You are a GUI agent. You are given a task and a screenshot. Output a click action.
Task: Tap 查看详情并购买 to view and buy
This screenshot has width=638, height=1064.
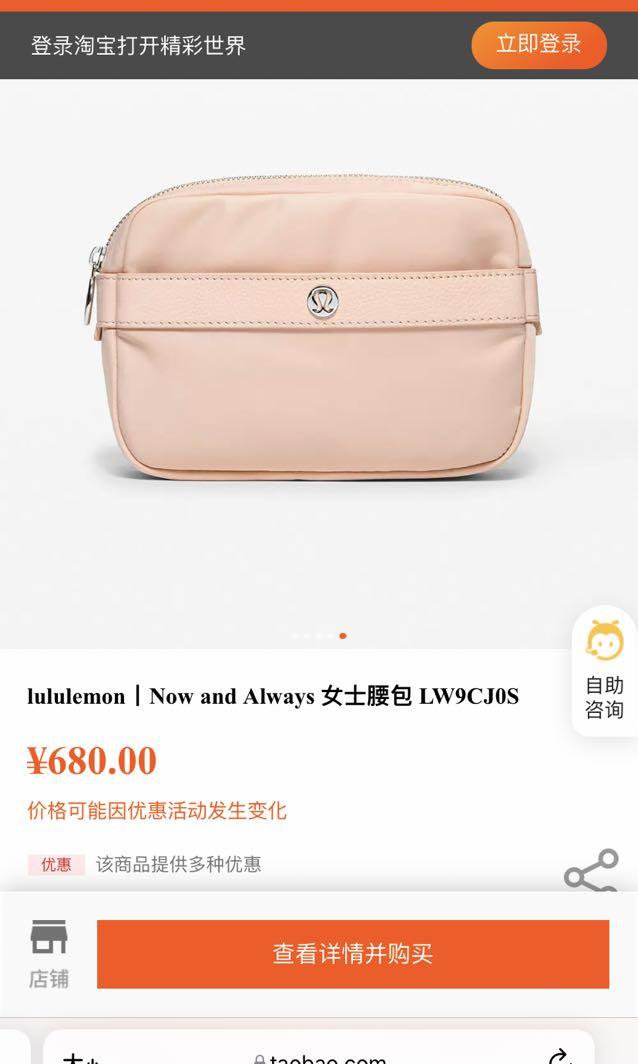(352, 953)
